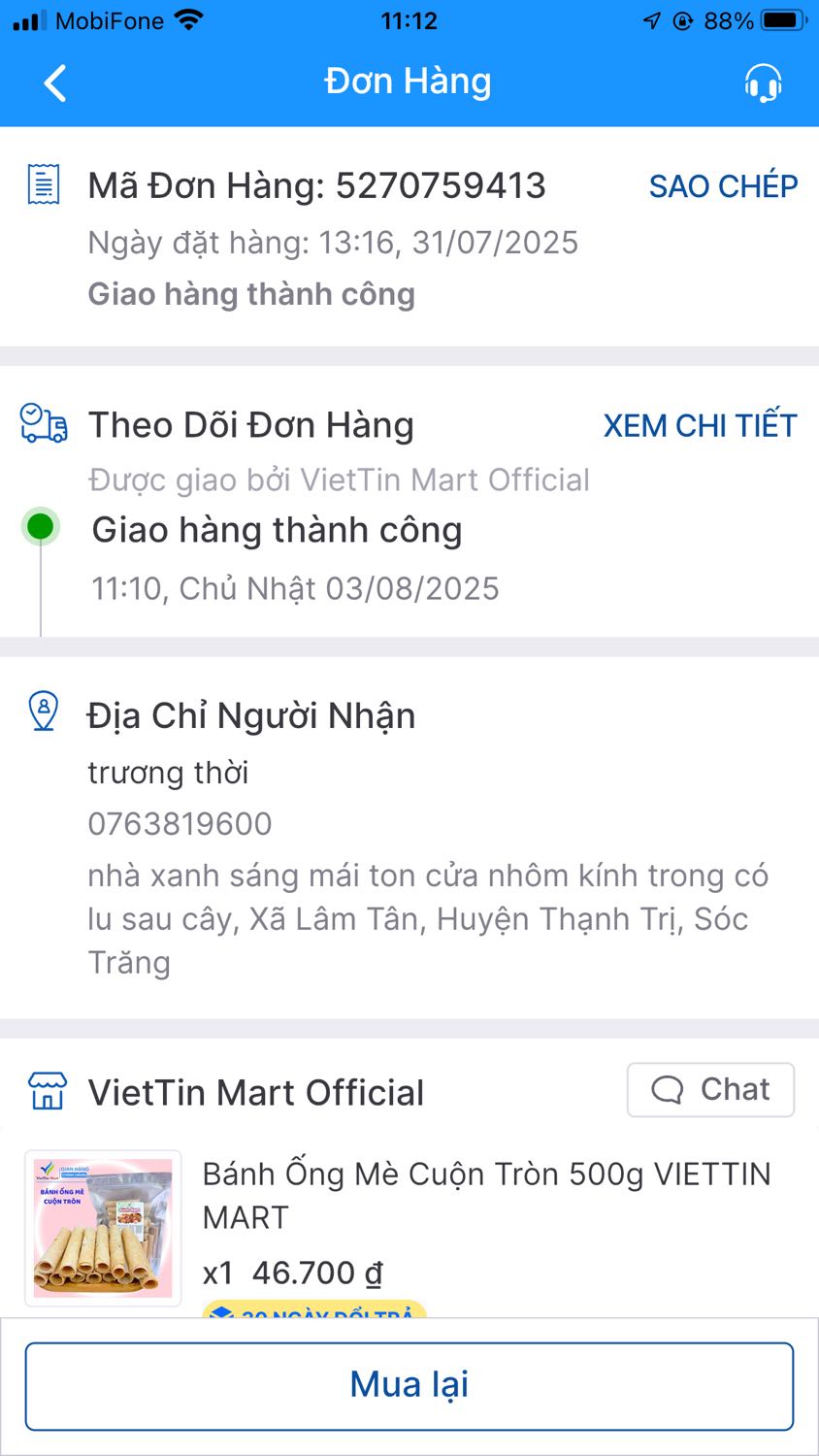
Task: Tap the order receipt icon
Action: [43, 181]
